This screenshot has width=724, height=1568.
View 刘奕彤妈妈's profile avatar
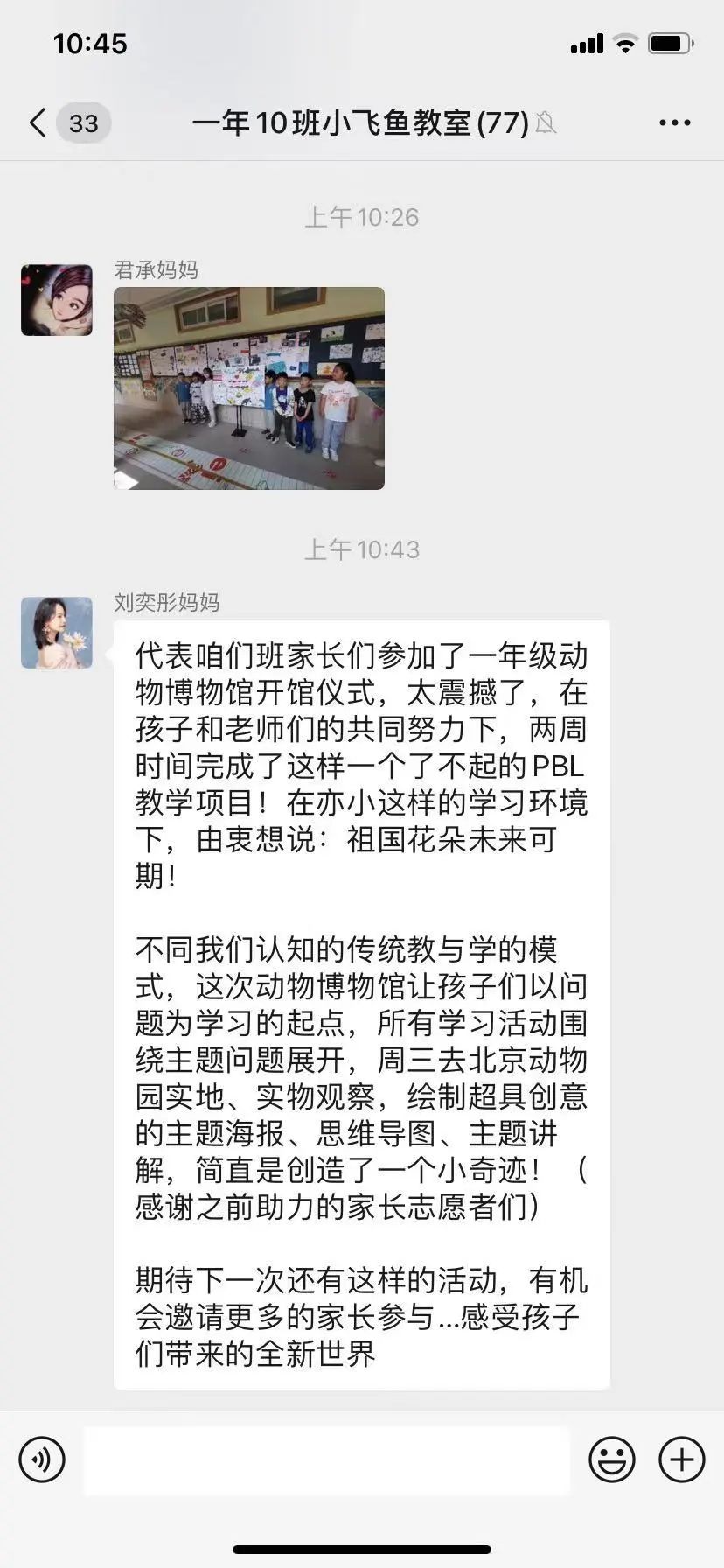coord(57,633)
